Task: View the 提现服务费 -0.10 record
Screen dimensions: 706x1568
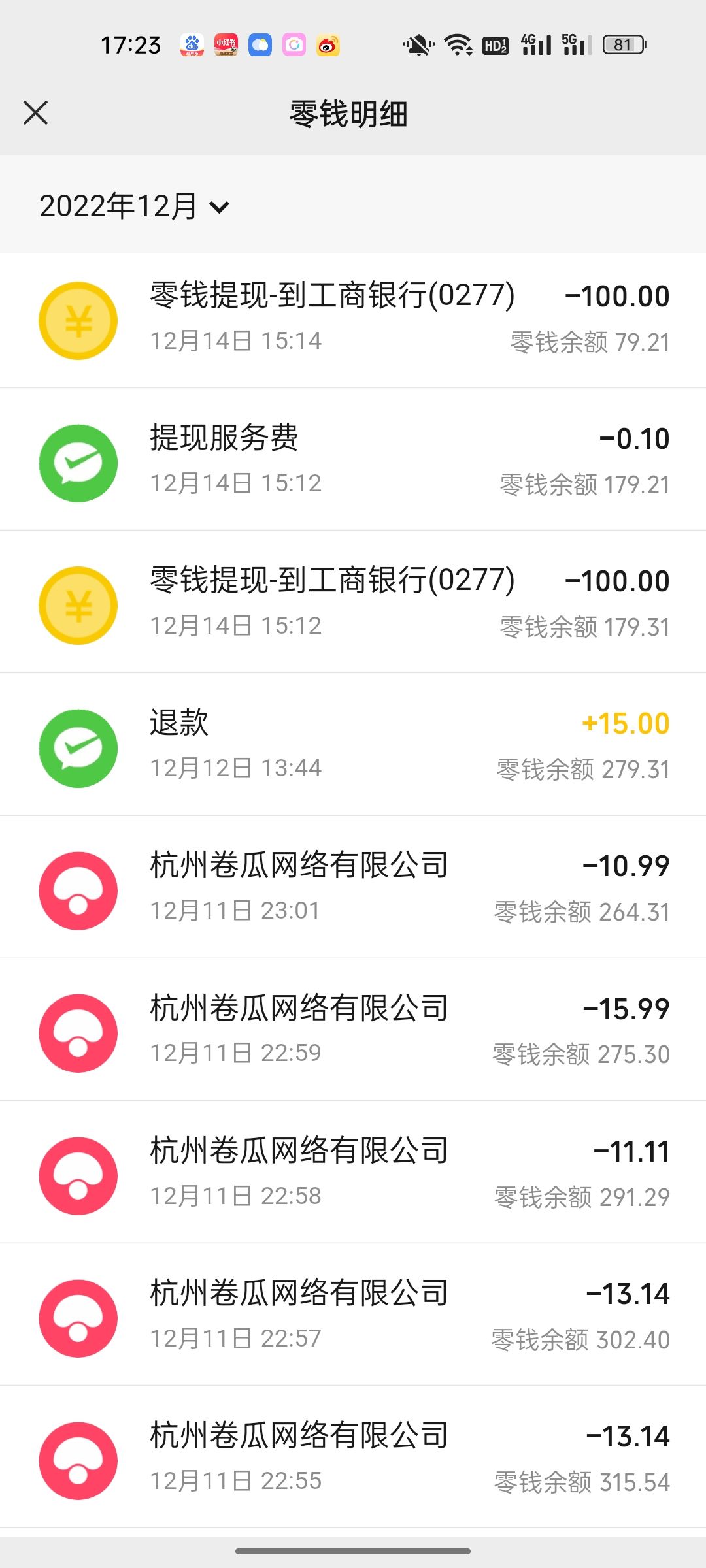Action: point(353,459)
